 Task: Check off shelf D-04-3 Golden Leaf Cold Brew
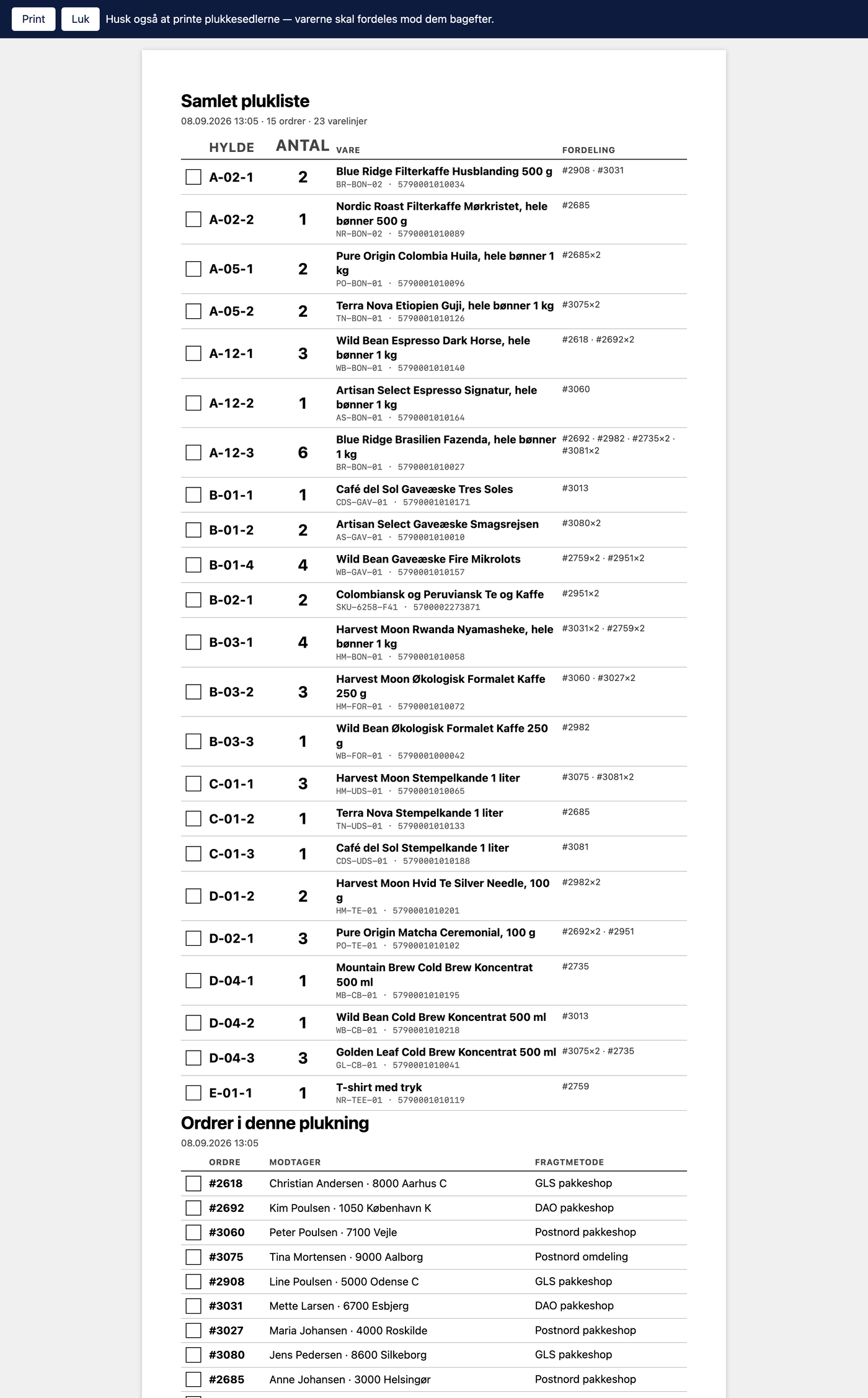193,1058
